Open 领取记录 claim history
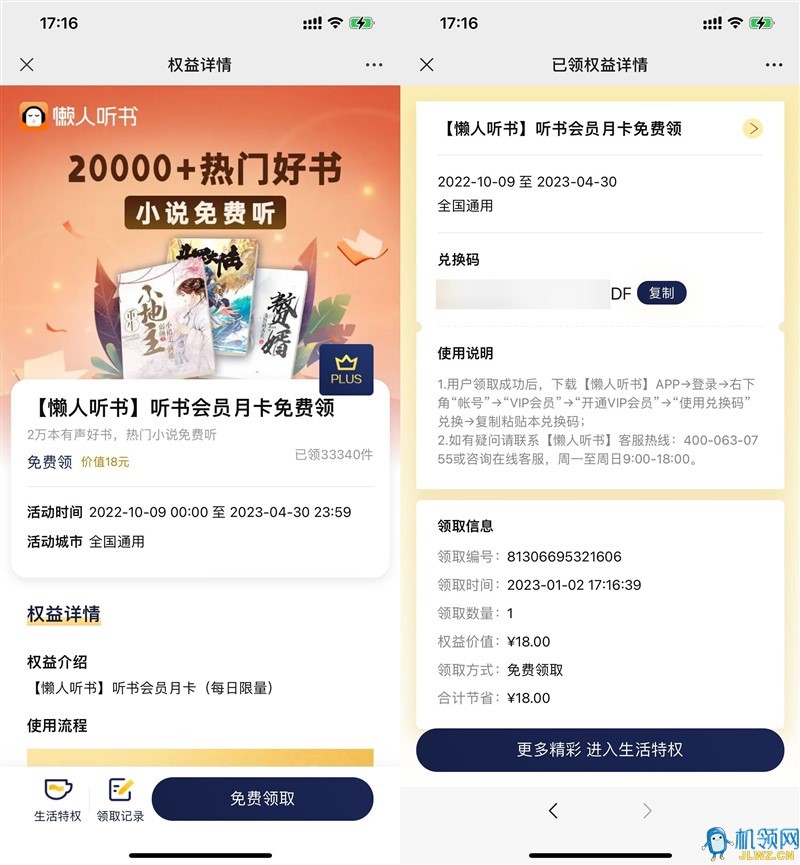The image size is (800, 865). click(121, 800)
